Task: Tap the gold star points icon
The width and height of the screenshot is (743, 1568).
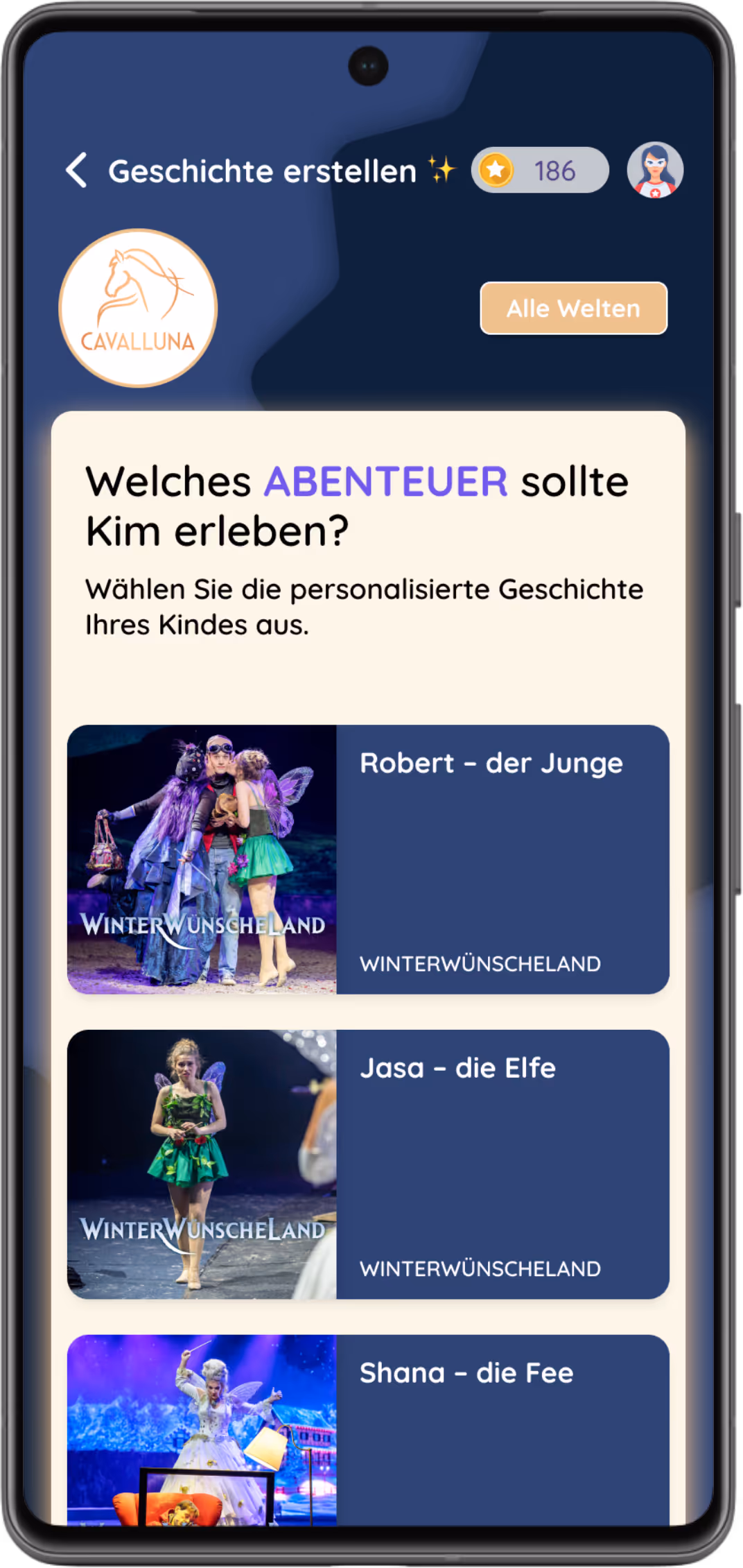Action: (x=498, y=169)
